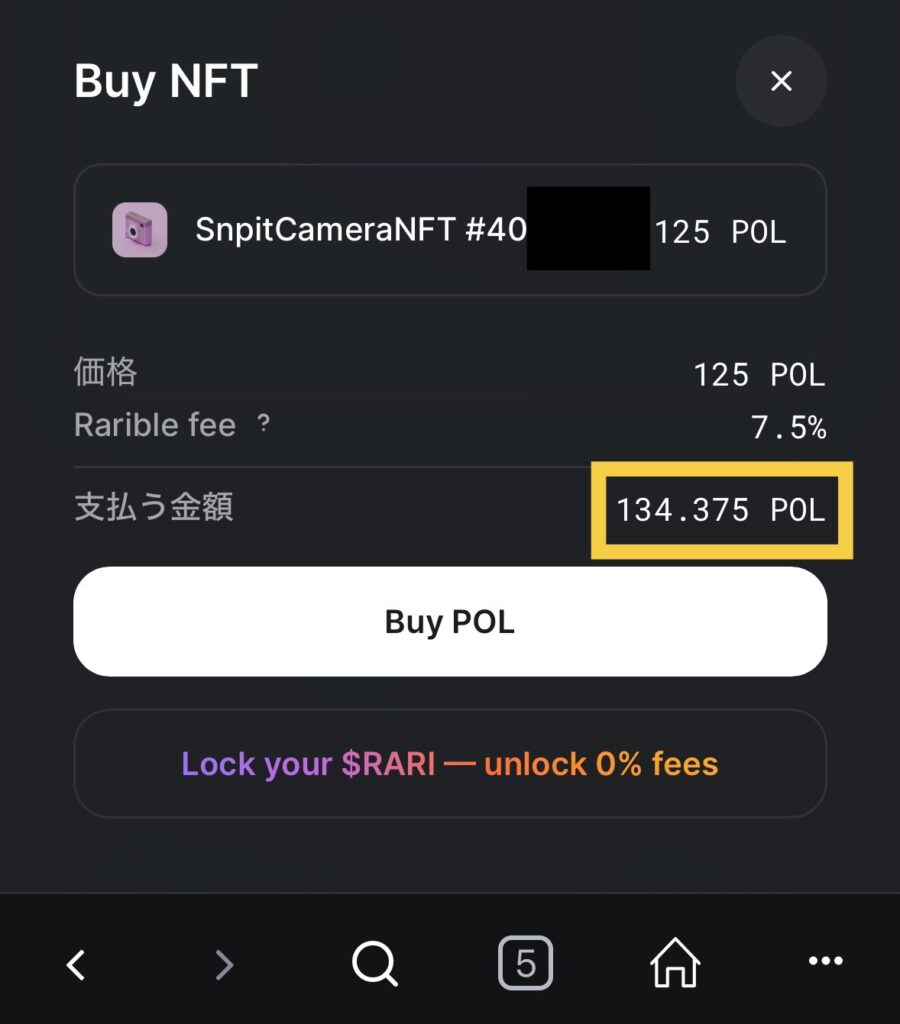Go back in the browser
This screenshot has width=900, height=1024.
pos(75,964)
